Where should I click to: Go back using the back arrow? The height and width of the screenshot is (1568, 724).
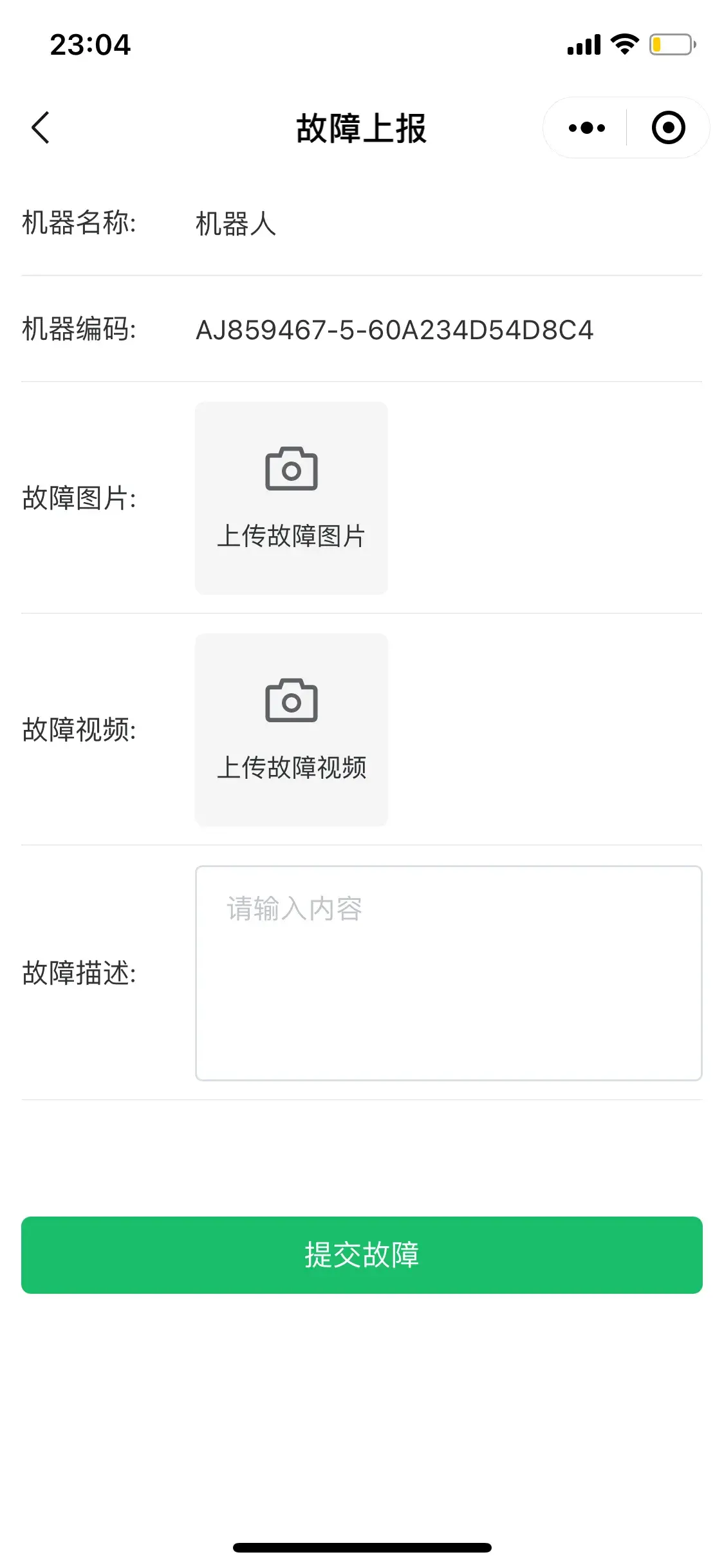[x=40, y=127]
